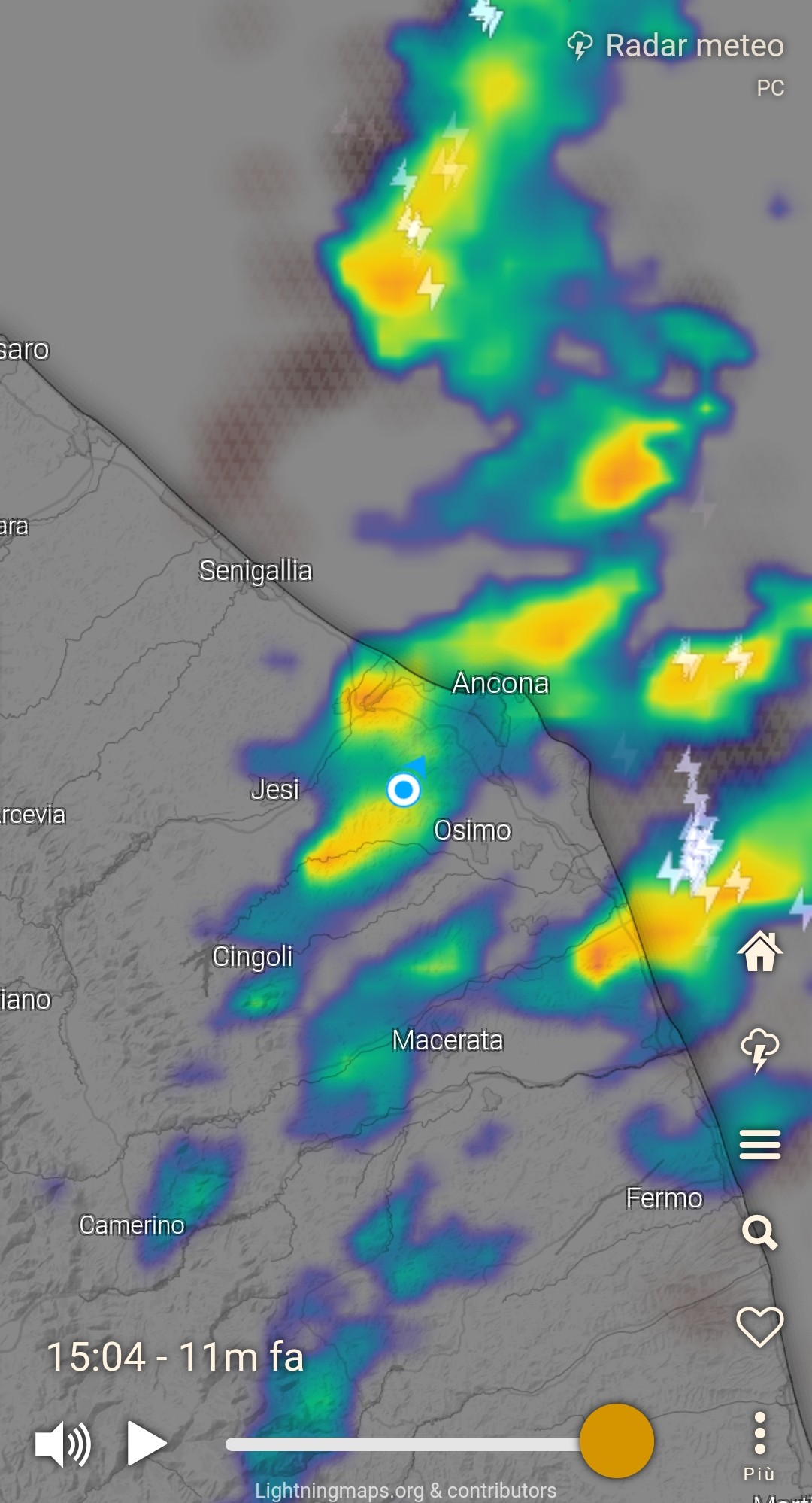Open the Lightningmaps.org & contributors link
The image size is (812, 1503).
tap(406, 1490)
